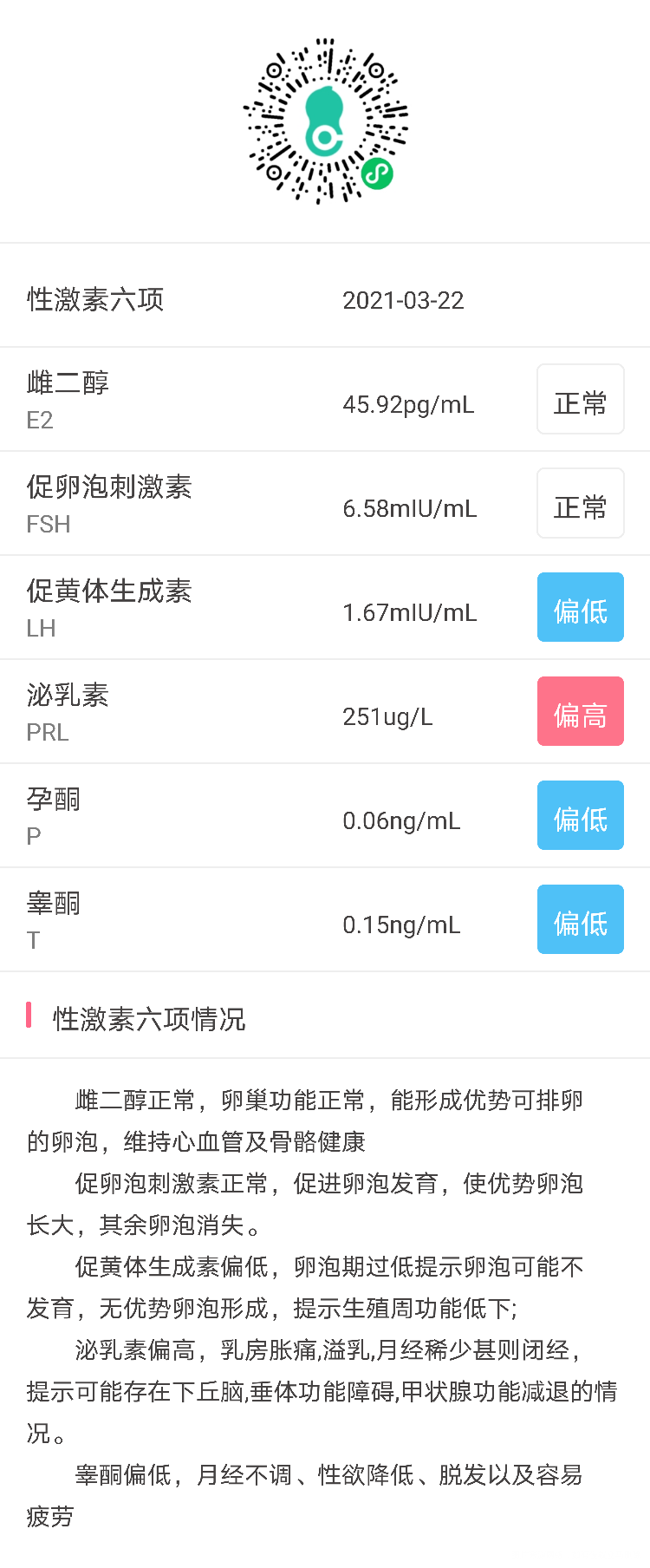The width and height of the screenshot is (650, 1568).
Task: Tap the date 2021-03-22
Action: 404,299
